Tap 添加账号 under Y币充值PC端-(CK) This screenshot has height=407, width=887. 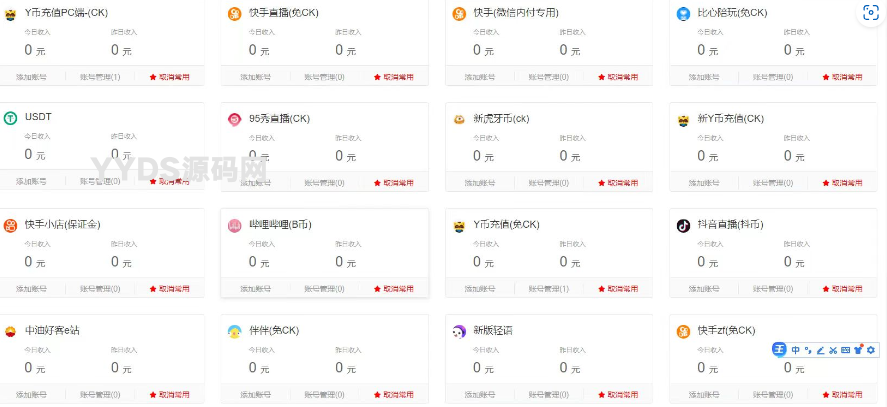[x=31, y=76]
